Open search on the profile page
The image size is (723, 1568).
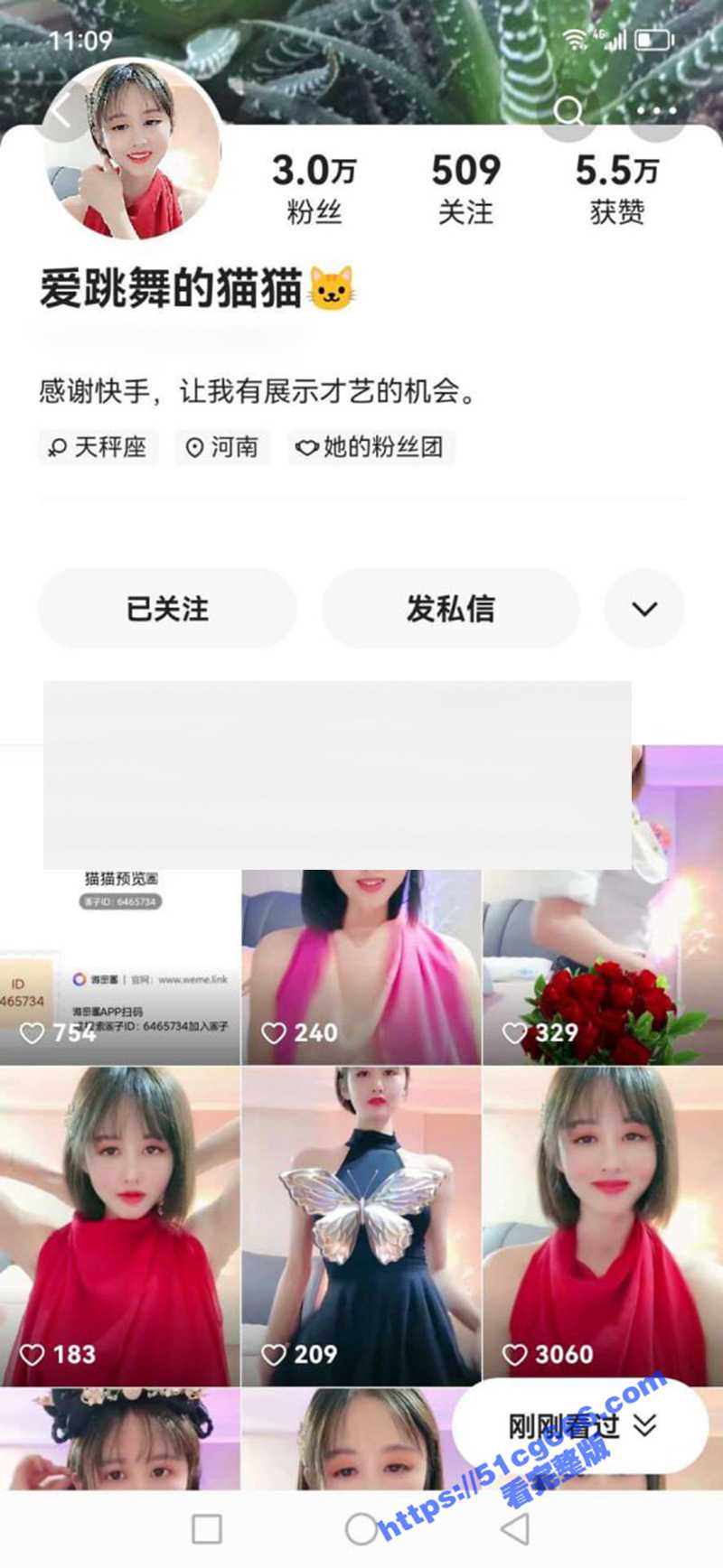coord(569,111)
